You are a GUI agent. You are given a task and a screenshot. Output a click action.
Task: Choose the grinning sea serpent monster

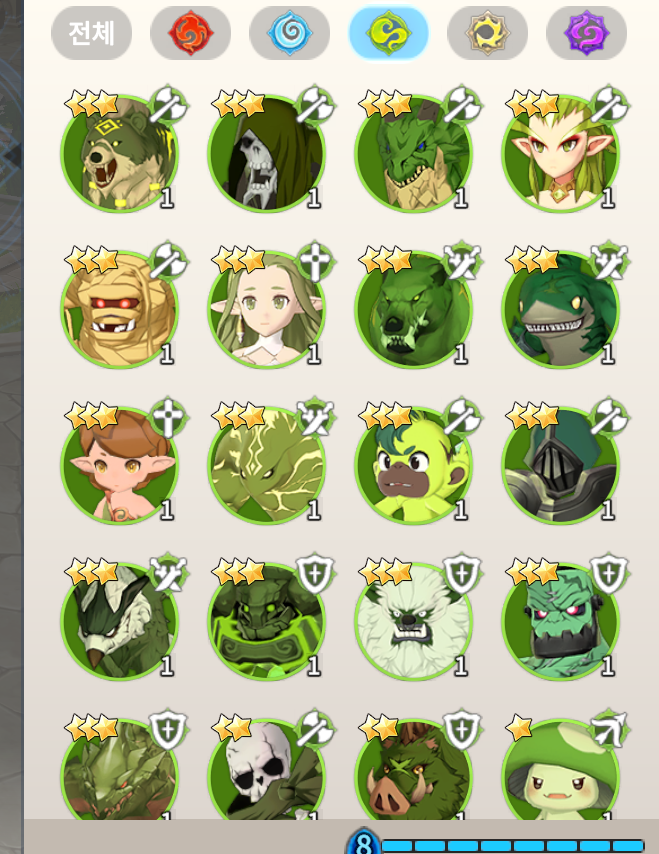[561, 310]
